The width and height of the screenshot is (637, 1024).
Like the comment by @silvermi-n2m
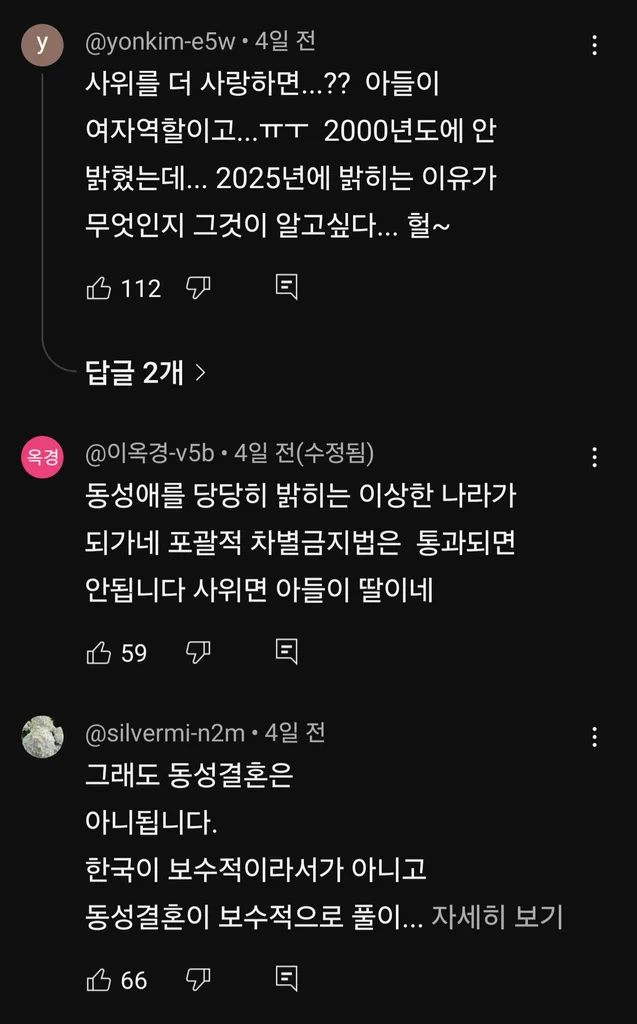(99, 980)
